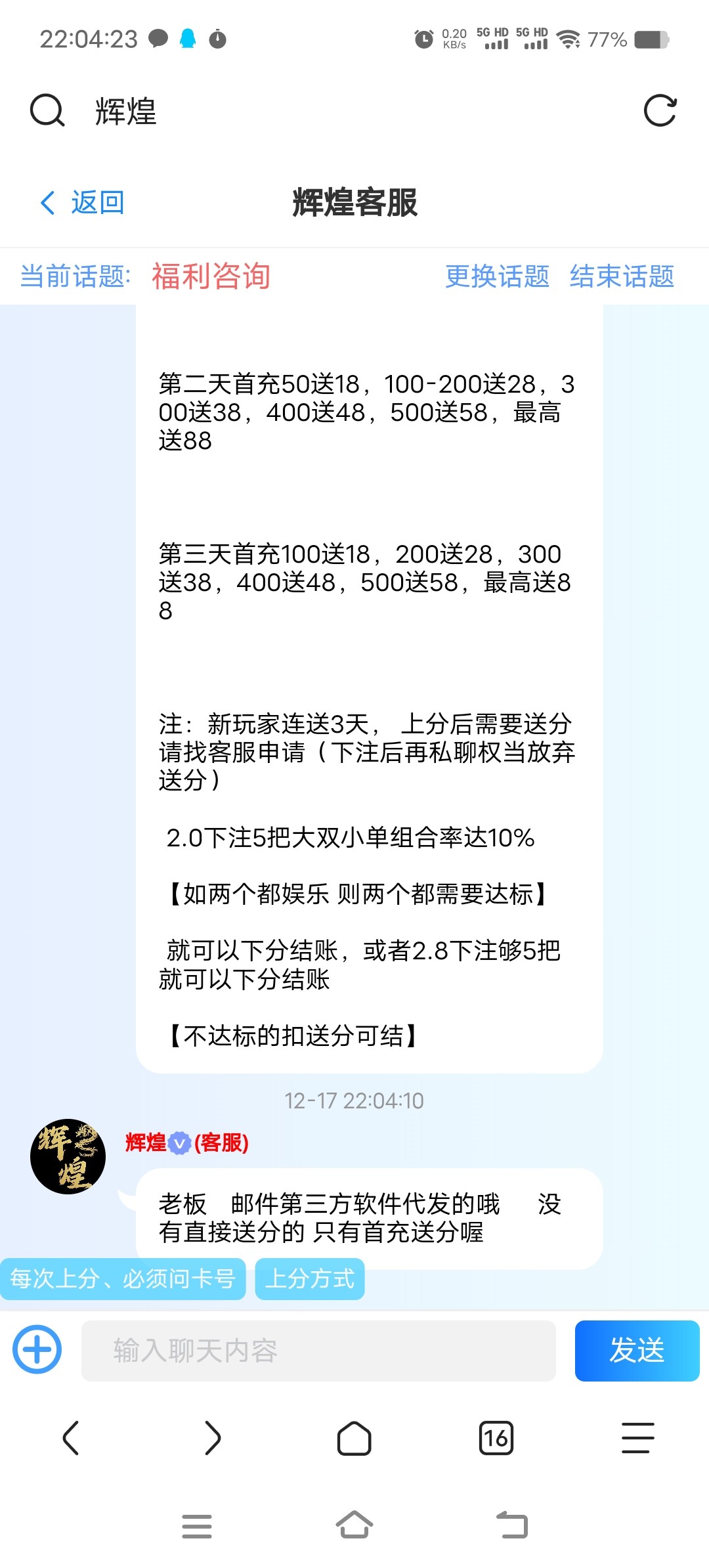Reload the page with the refresh icon
The image size is (709, 1568).
[660, 110]
